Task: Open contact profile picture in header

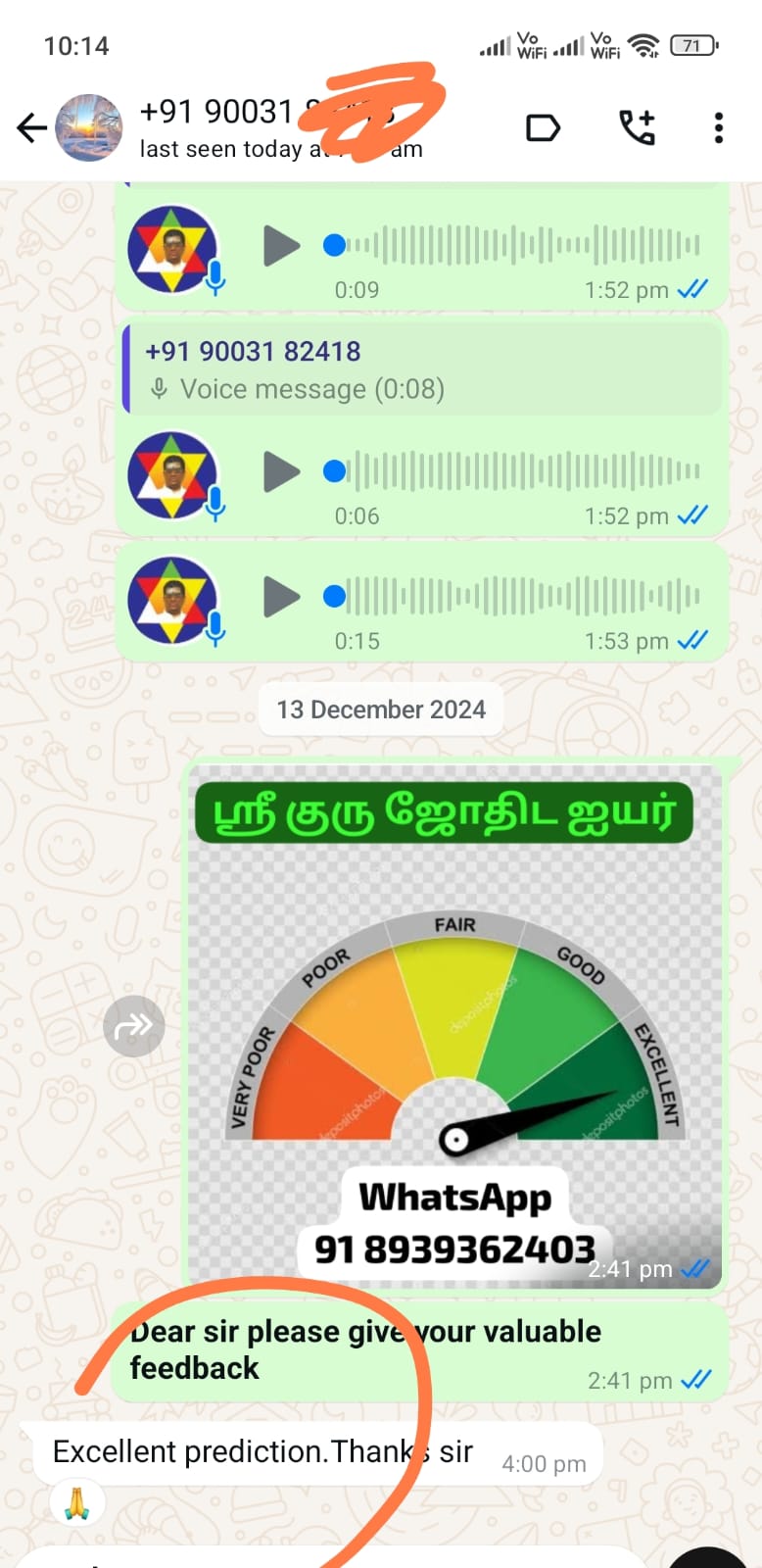Action: pyautogui.click(x=89, y=128)
